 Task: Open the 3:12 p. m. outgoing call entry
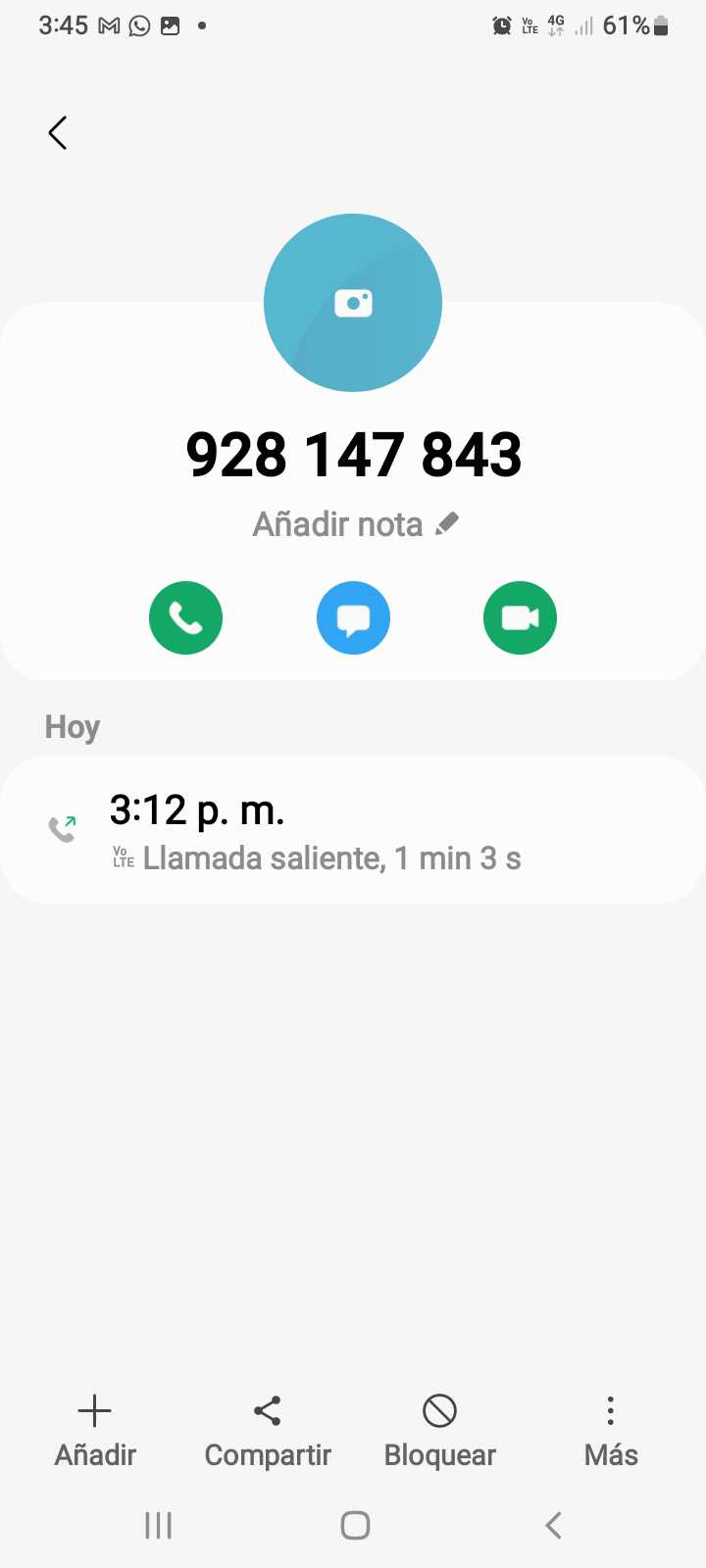point(353,831)
